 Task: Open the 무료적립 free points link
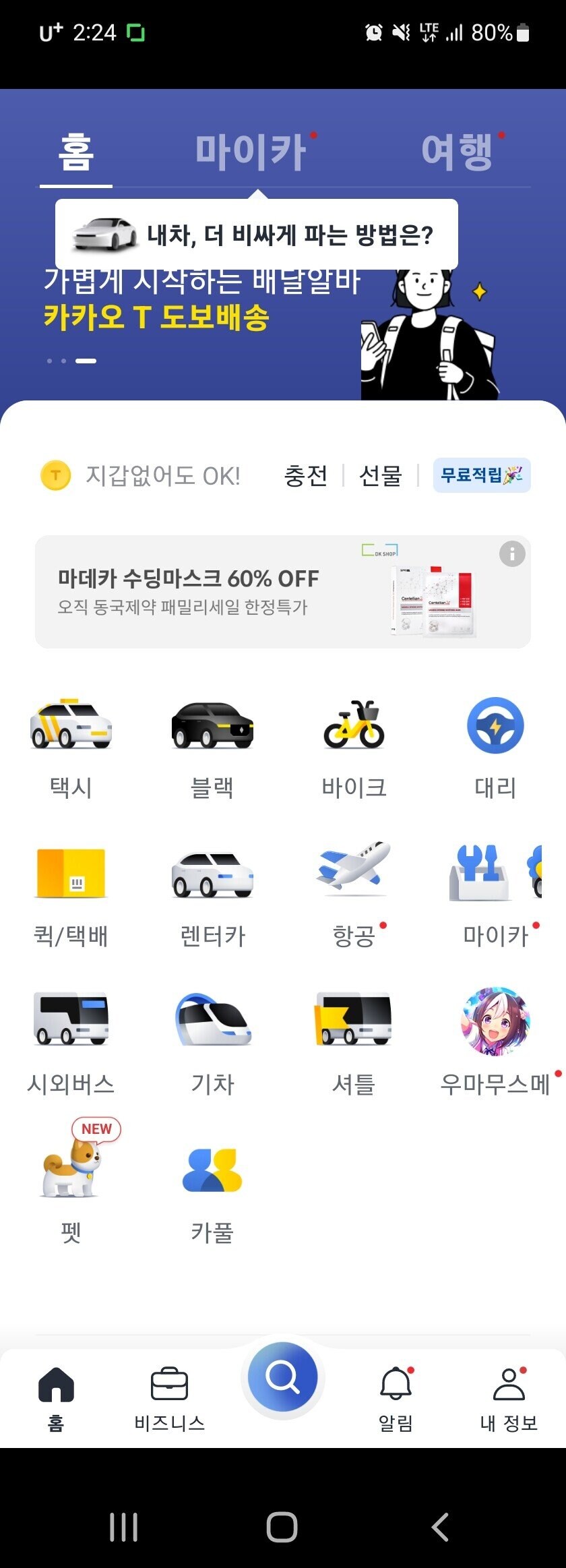click(x=480, y=475)
